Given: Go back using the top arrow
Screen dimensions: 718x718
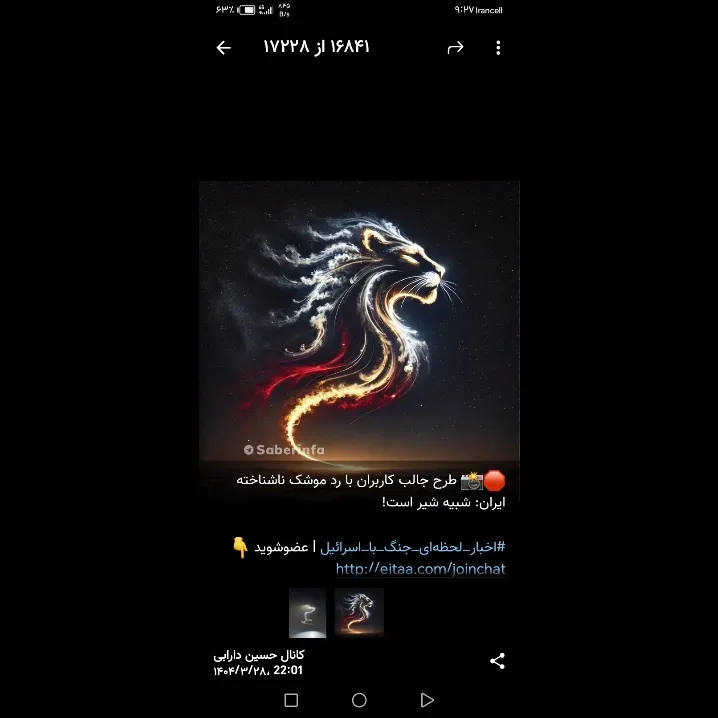Looking at the screenshot, I should pyautogui.click(x=224, y=48).
